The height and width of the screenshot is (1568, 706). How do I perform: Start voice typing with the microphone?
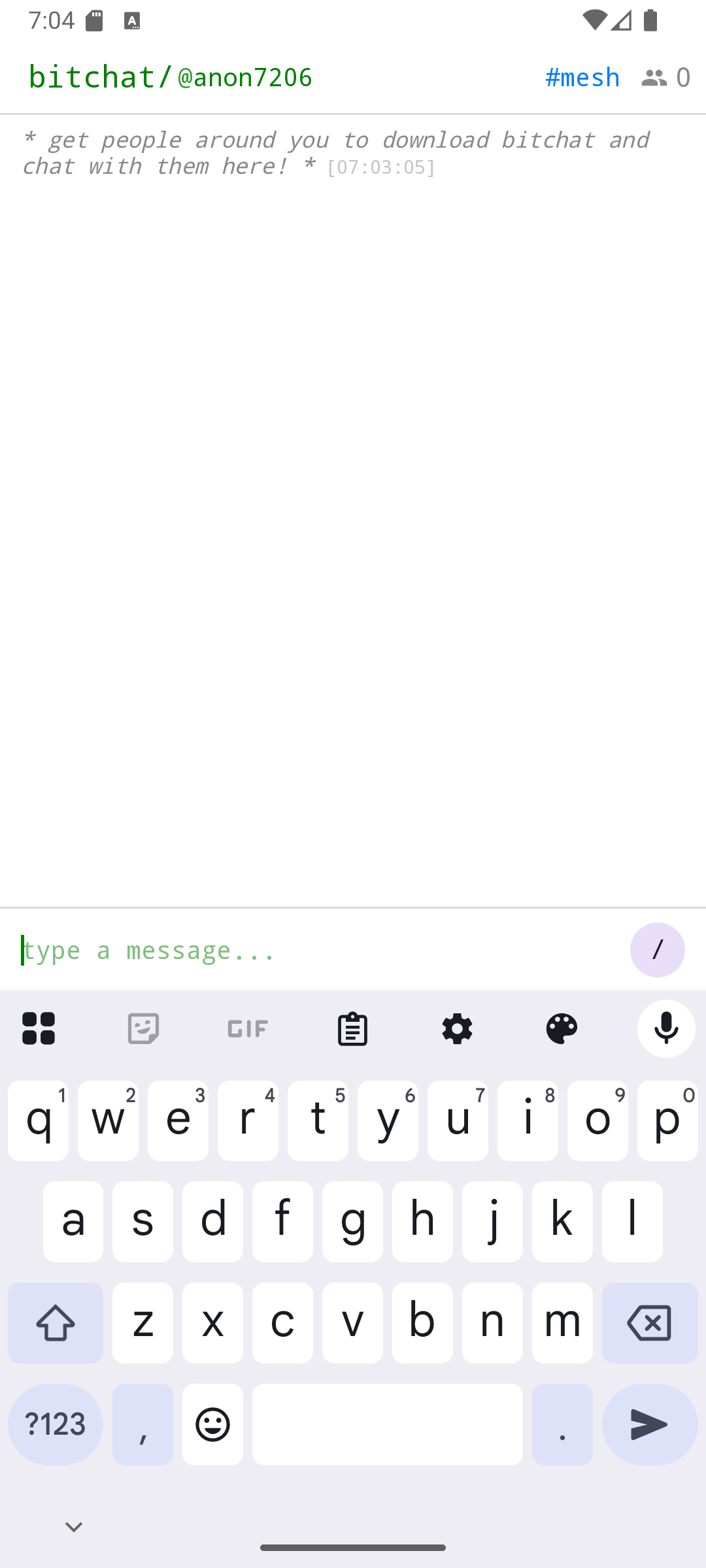[666, 1029]
